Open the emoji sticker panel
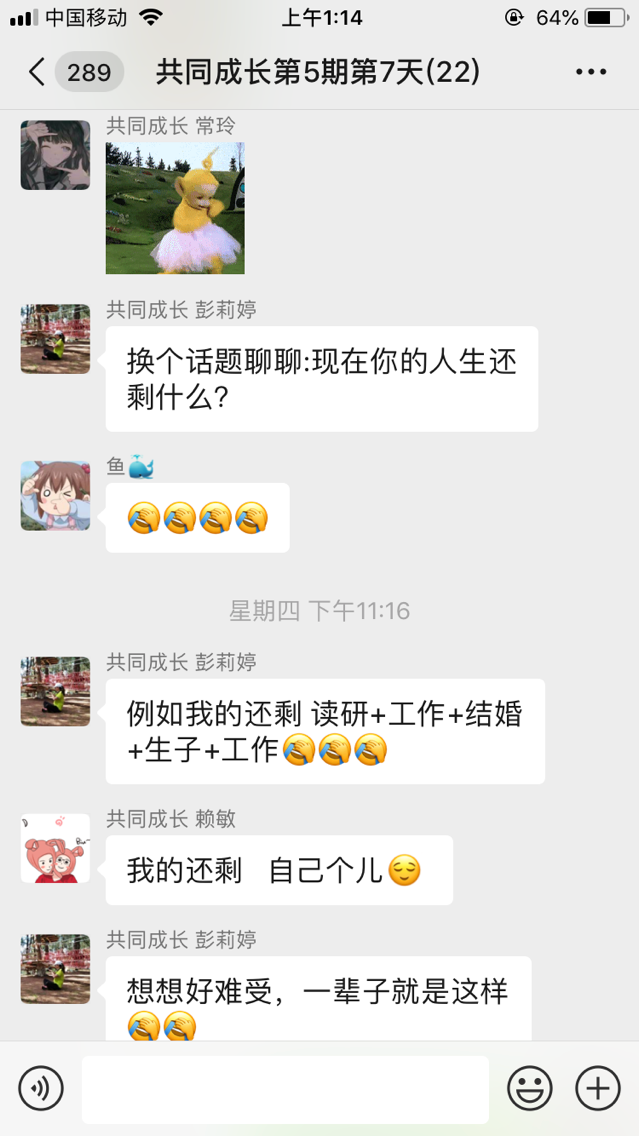This screenshot has height=1136, width=639. pyautogui.click(x=530, y=1088)
